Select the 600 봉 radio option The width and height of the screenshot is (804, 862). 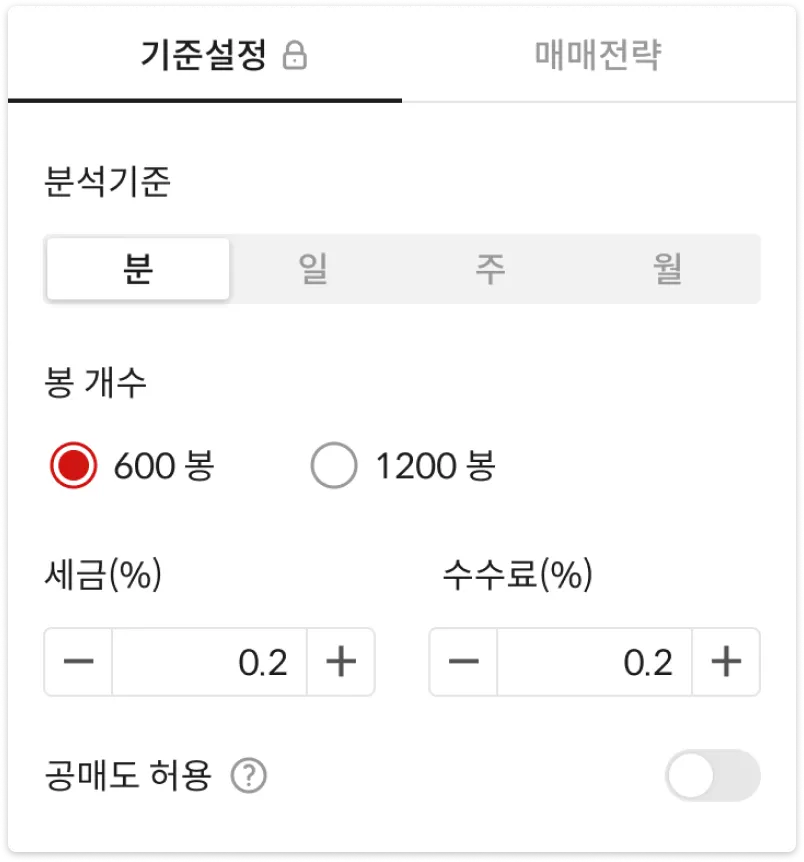75,466
